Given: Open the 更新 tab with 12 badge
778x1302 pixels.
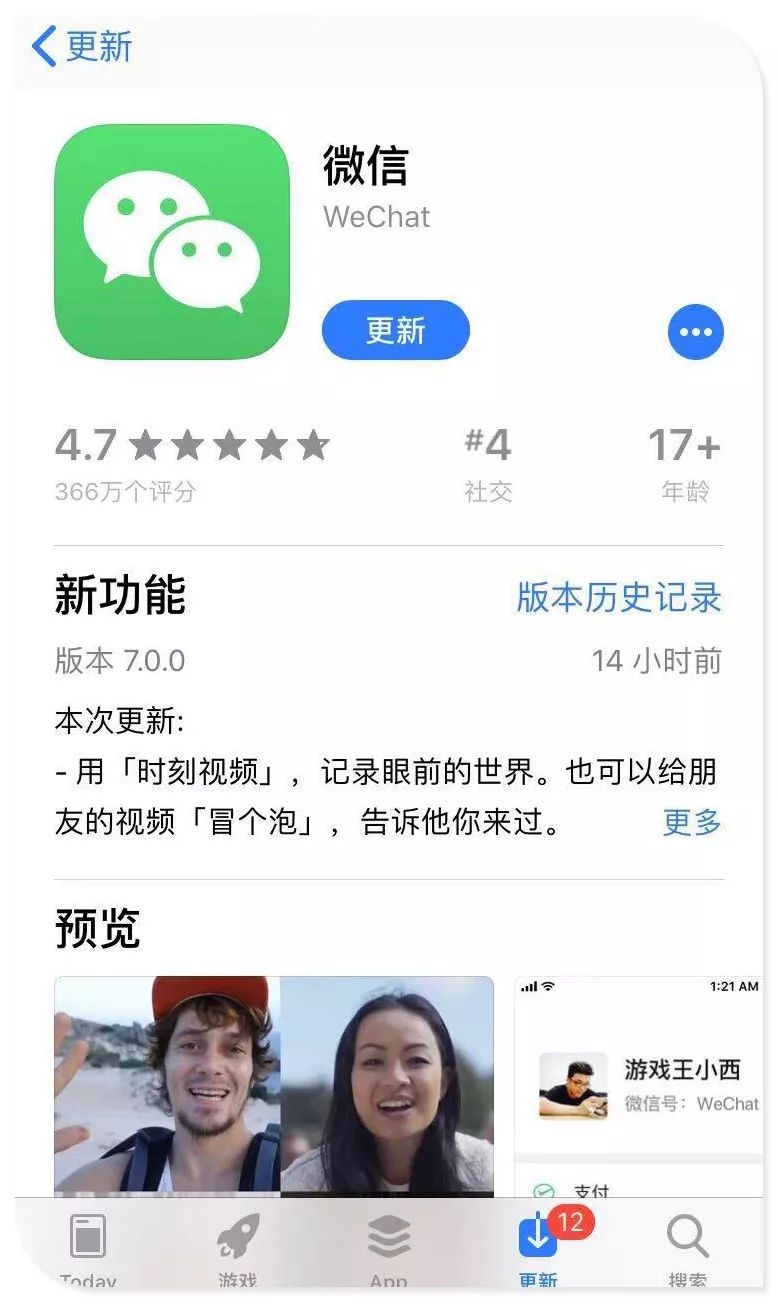Looking at the screenshot, I should tap(541, 1248).
